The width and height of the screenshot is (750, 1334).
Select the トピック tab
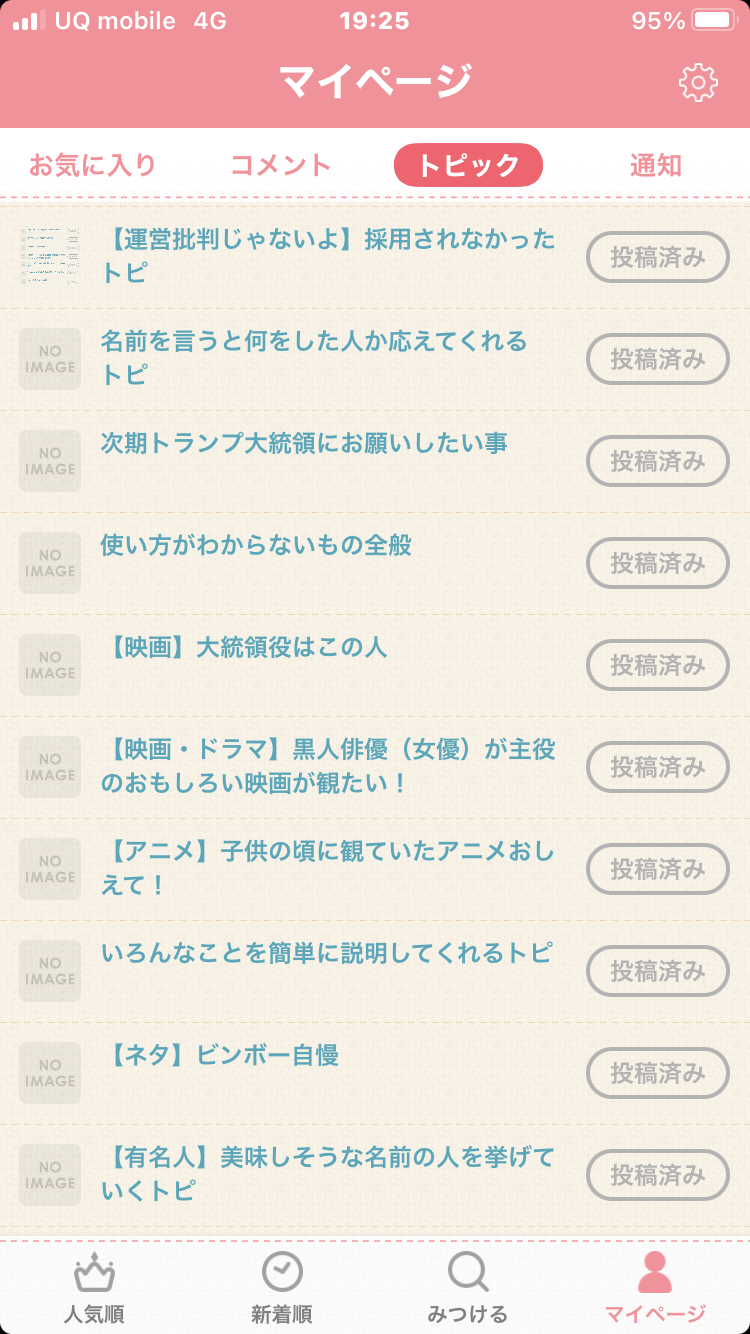468,165
